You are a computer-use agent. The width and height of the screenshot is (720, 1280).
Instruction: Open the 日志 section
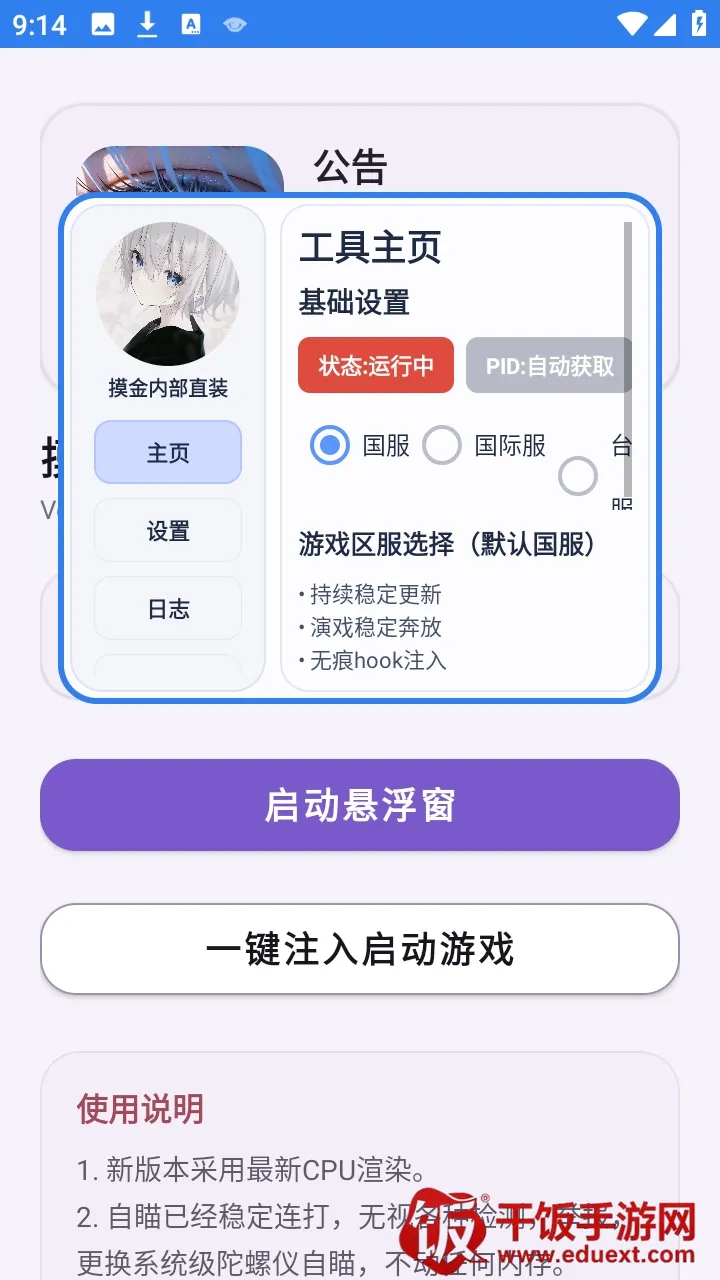point(168,608)
